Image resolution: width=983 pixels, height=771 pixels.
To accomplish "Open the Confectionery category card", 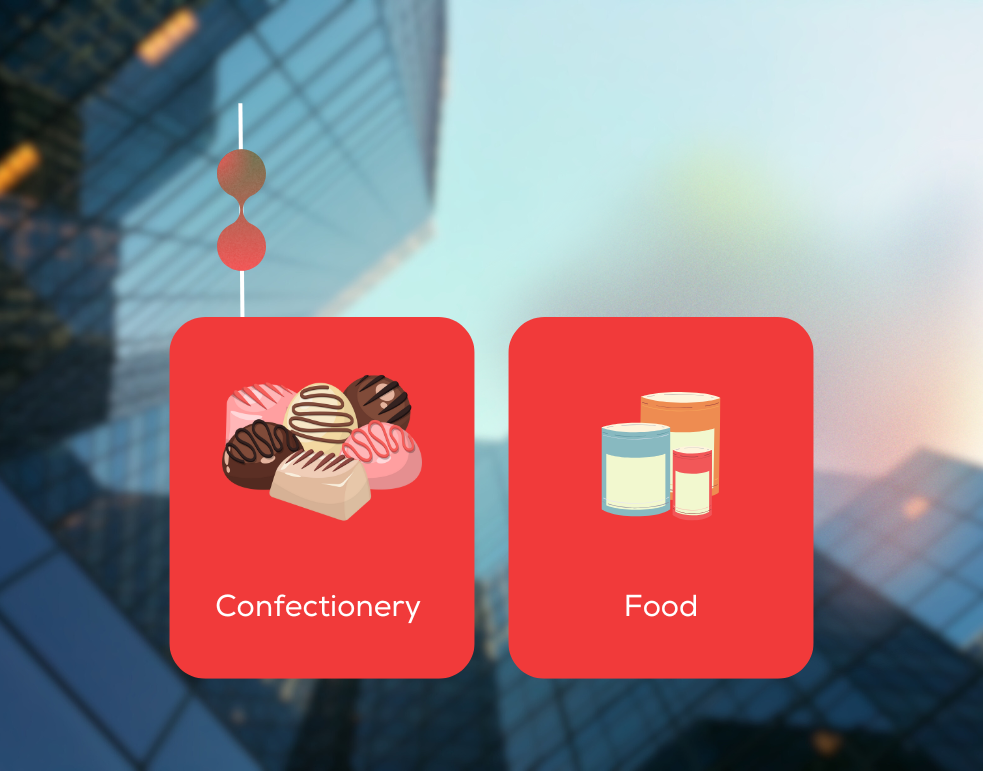I will pos(321,497).
